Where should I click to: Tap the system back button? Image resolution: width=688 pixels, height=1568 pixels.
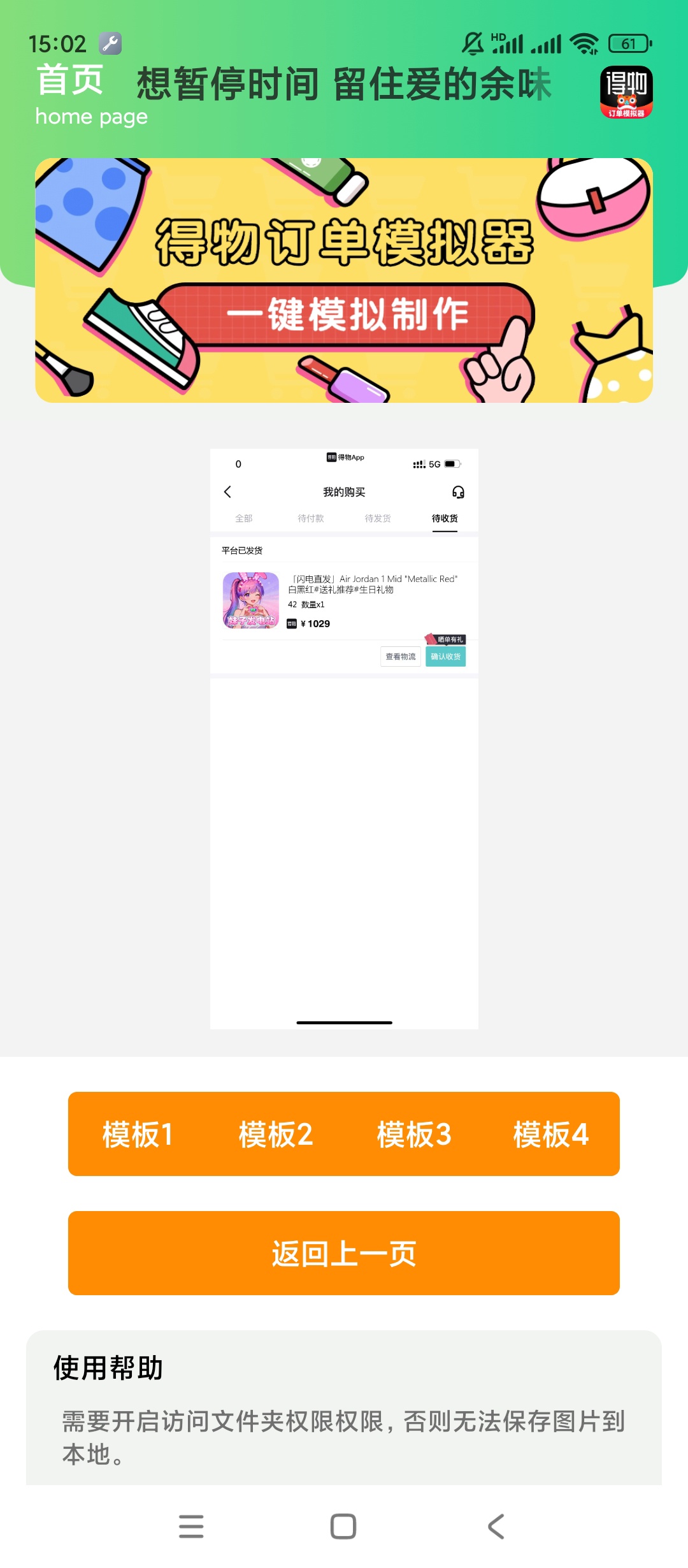(496, 1526)
